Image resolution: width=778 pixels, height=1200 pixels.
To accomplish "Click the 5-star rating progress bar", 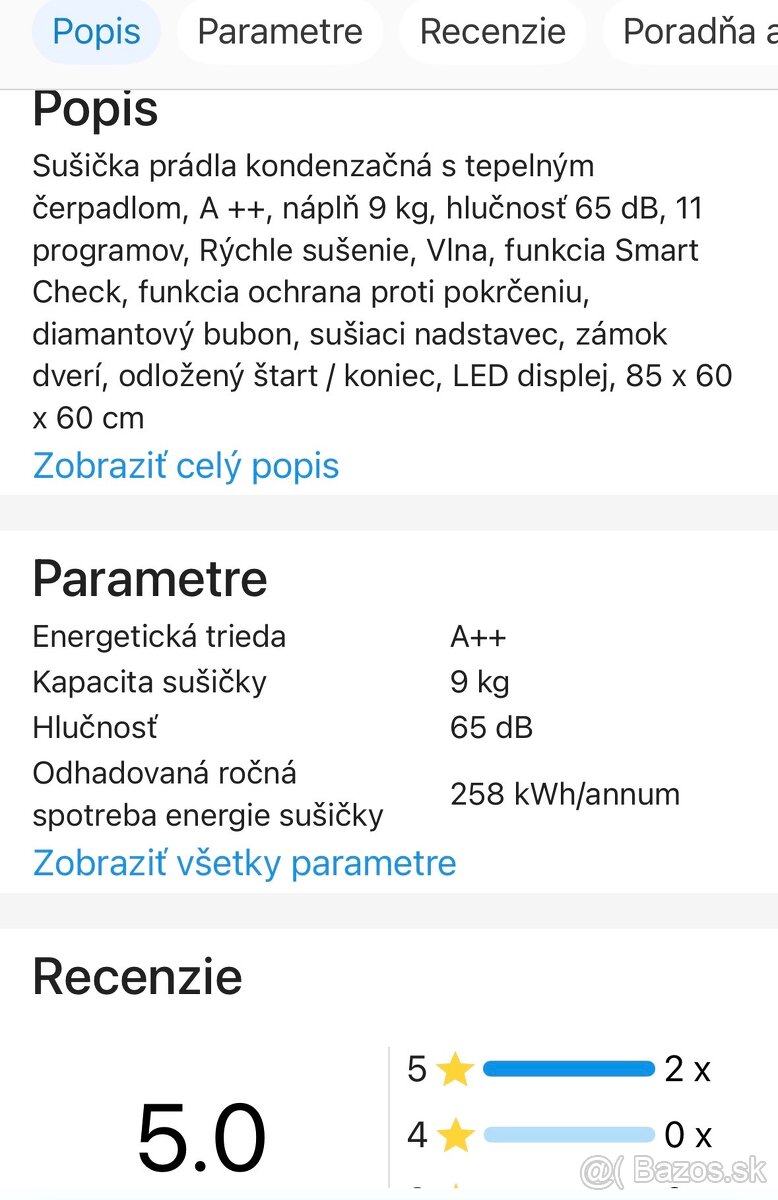I will pos(567,1068).
